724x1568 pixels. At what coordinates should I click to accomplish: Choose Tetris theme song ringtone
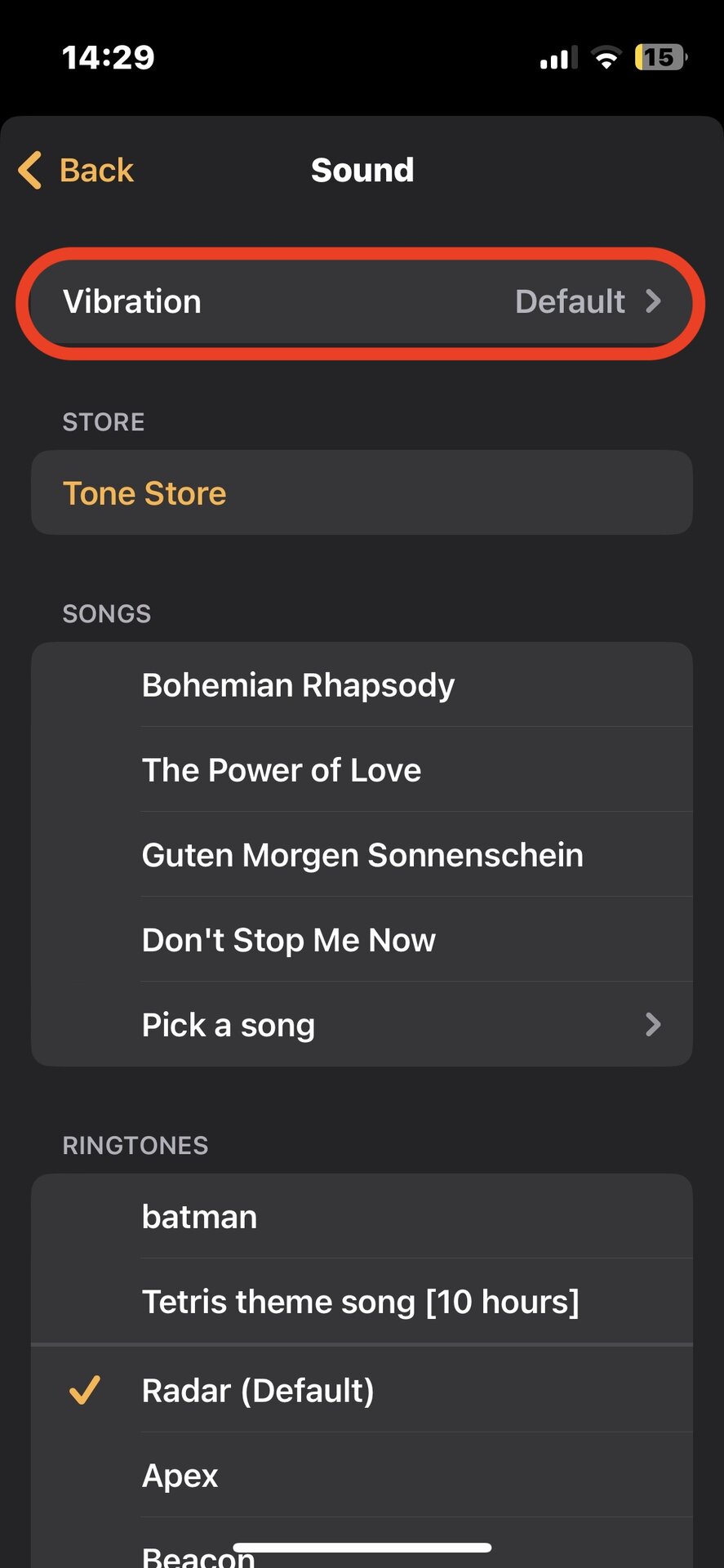click(x=362, y=1302)
